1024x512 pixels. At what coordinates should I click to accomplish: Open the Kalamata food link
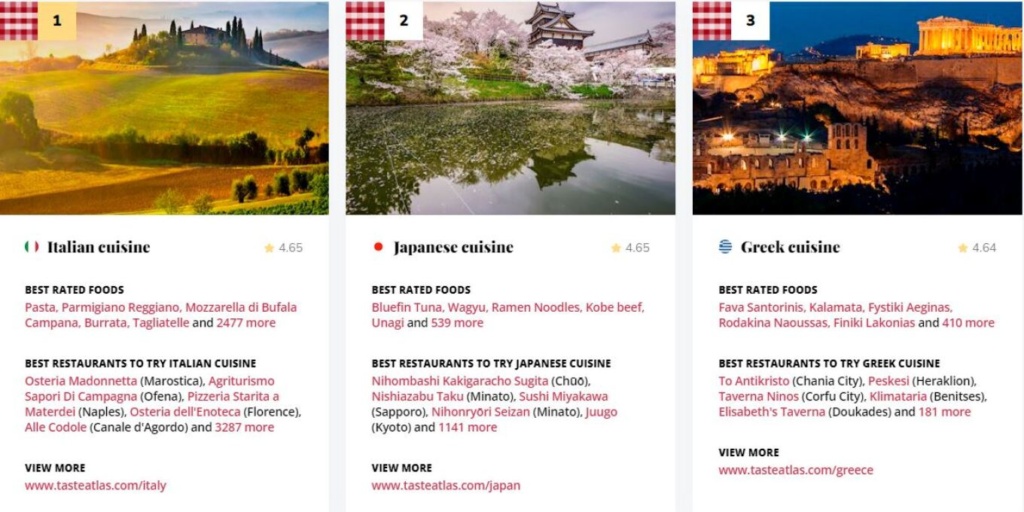tap(834, 307)
